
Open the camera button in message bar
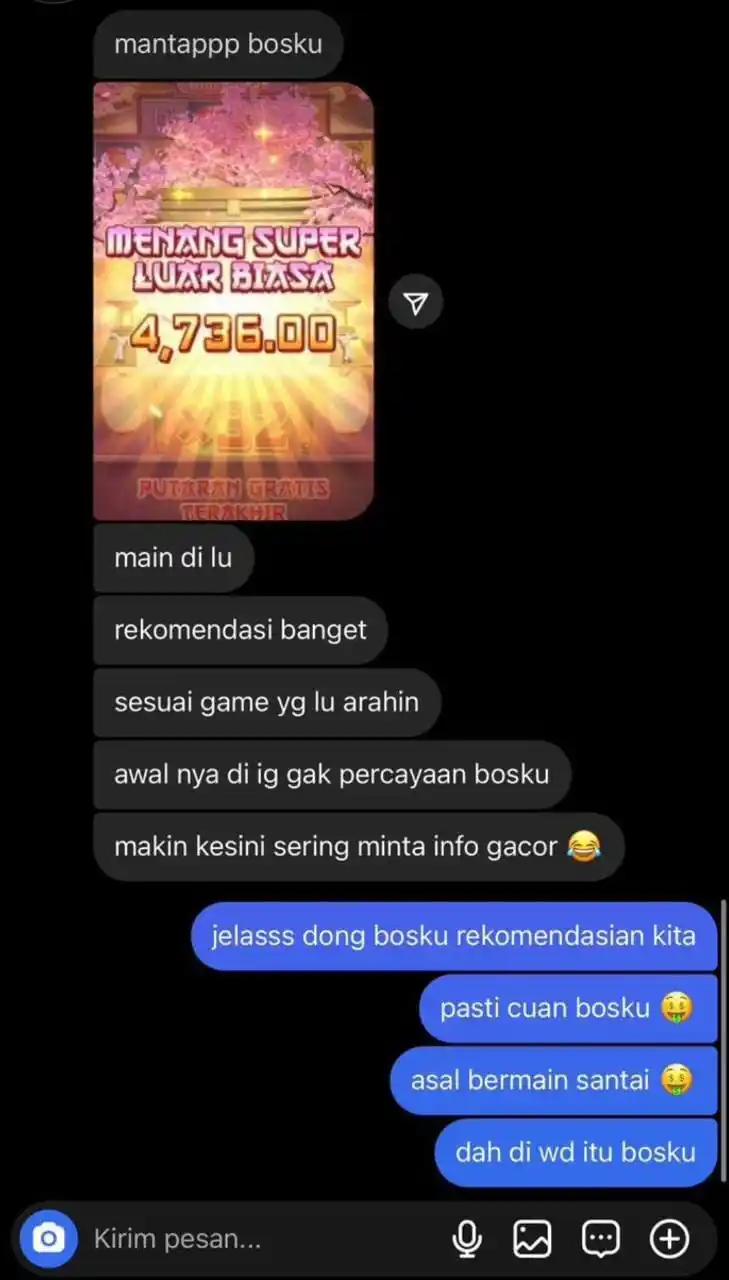point(48,1239)
